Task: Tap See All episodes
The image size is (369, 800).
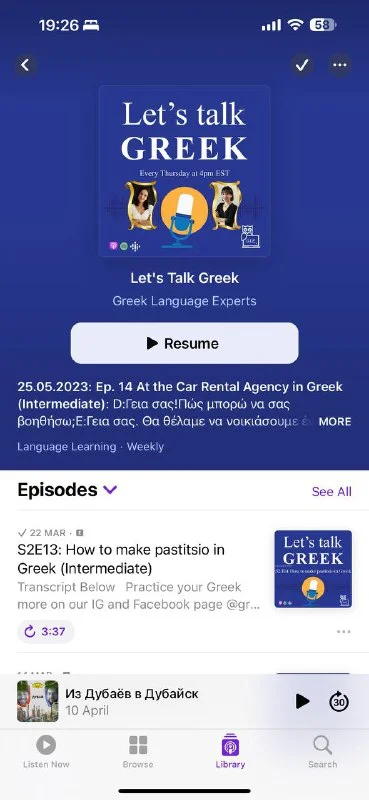Action: click(332, 491)
